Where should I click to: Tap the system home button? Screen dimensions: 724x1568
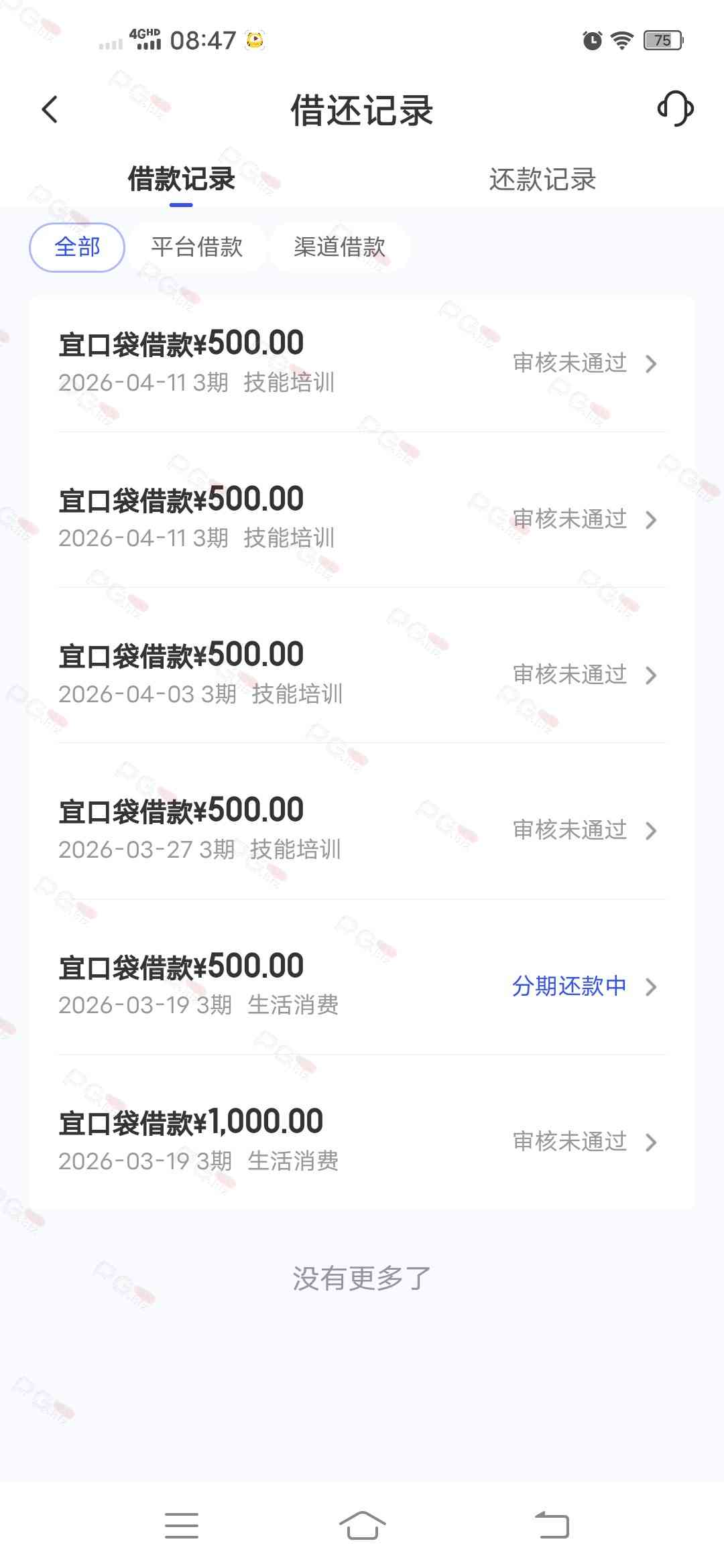(362, 1526)
